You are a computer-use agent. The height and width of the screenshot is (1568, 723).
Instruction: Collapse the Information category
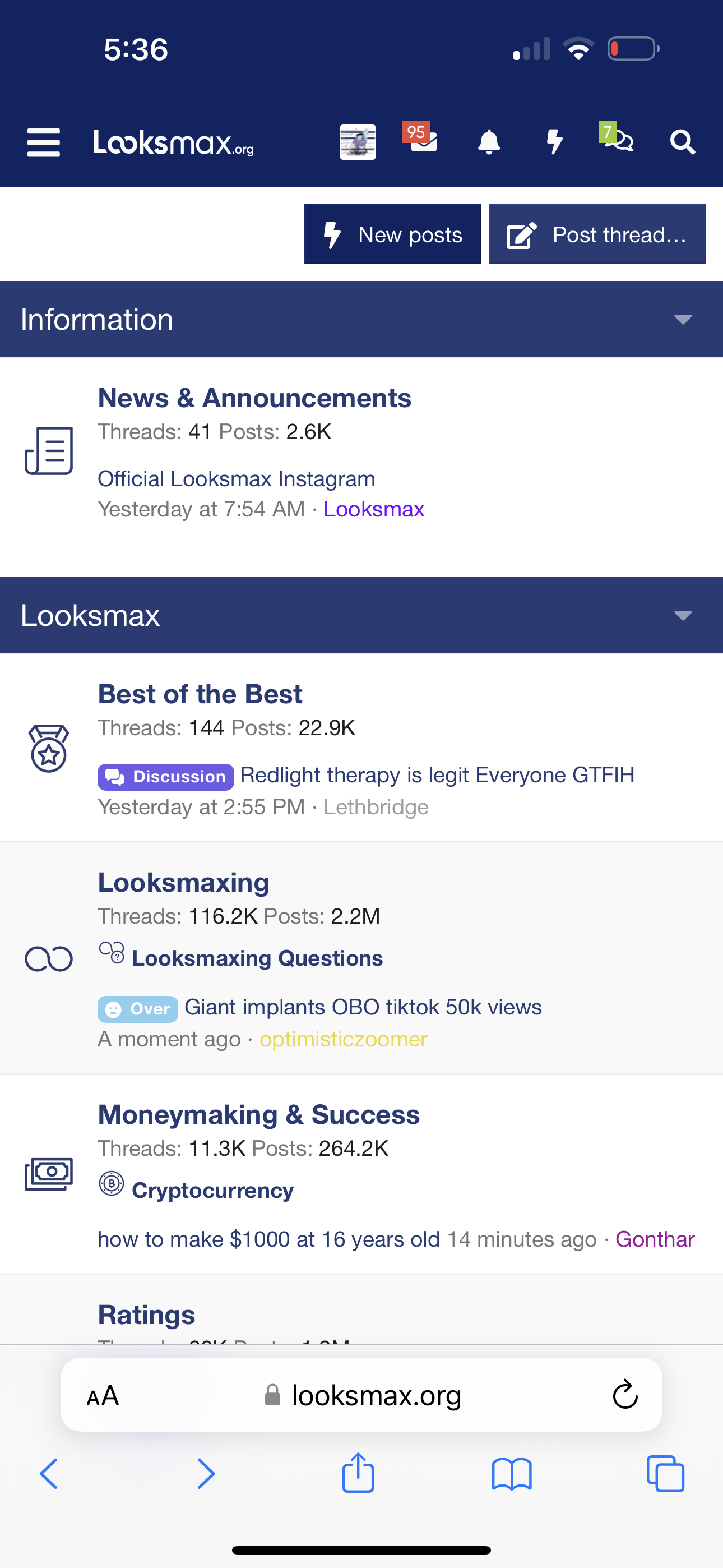click(x=683, y=320)
